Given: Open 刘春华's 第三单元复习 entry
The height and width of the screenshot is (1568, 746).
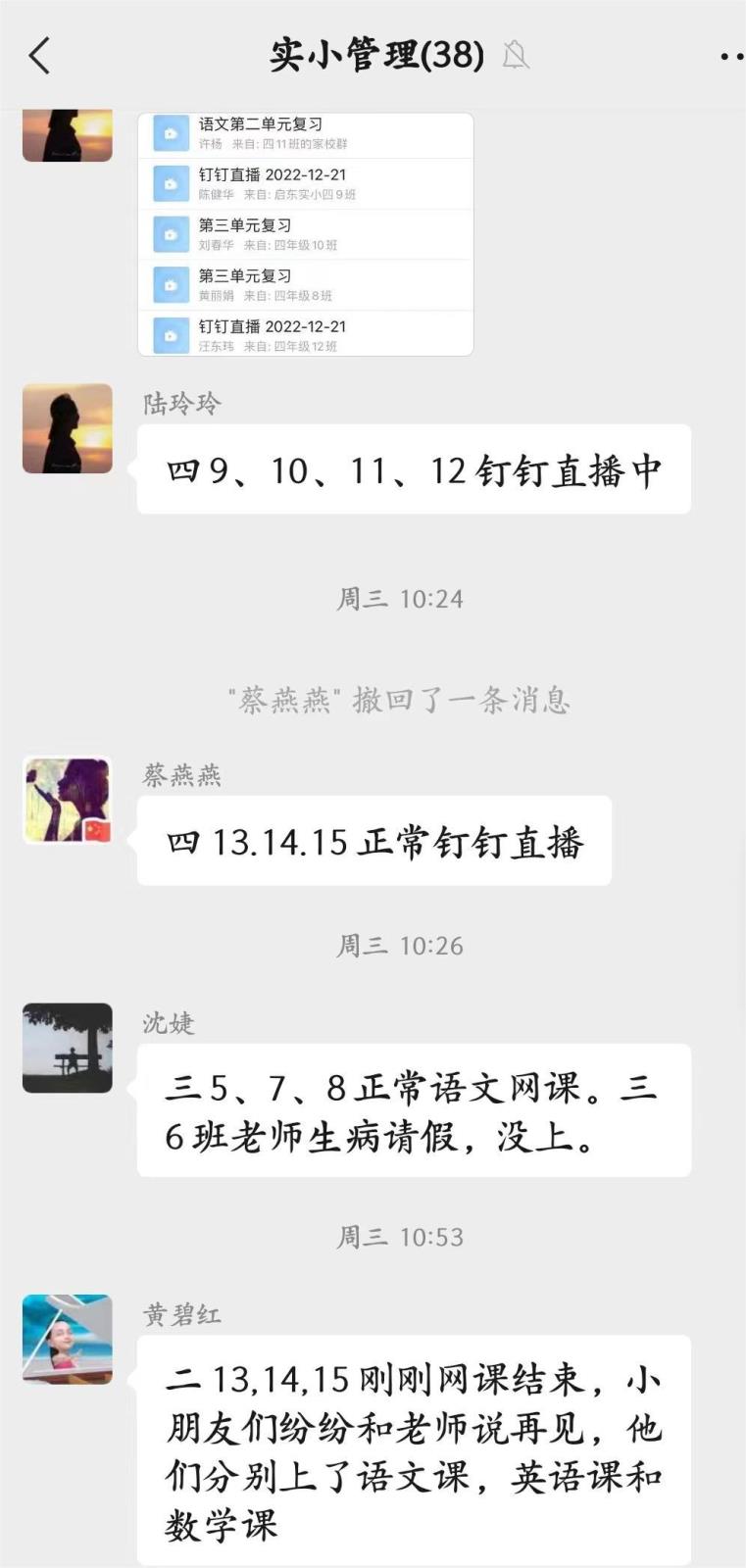Looking at the screenshot, I should (305, 234).
